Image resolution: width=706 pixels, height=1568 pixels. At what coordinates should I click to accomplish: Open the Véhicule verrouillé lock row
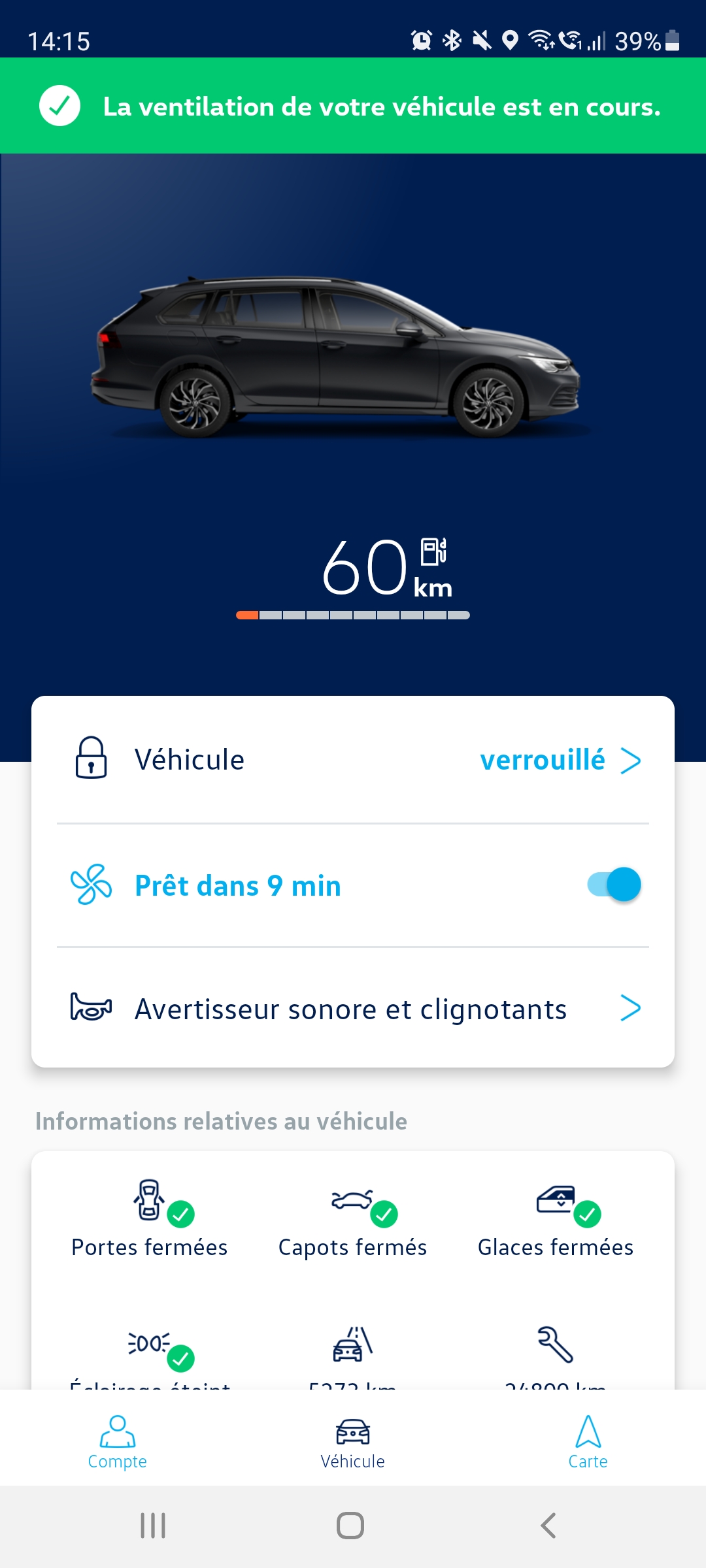click(353, 760)
